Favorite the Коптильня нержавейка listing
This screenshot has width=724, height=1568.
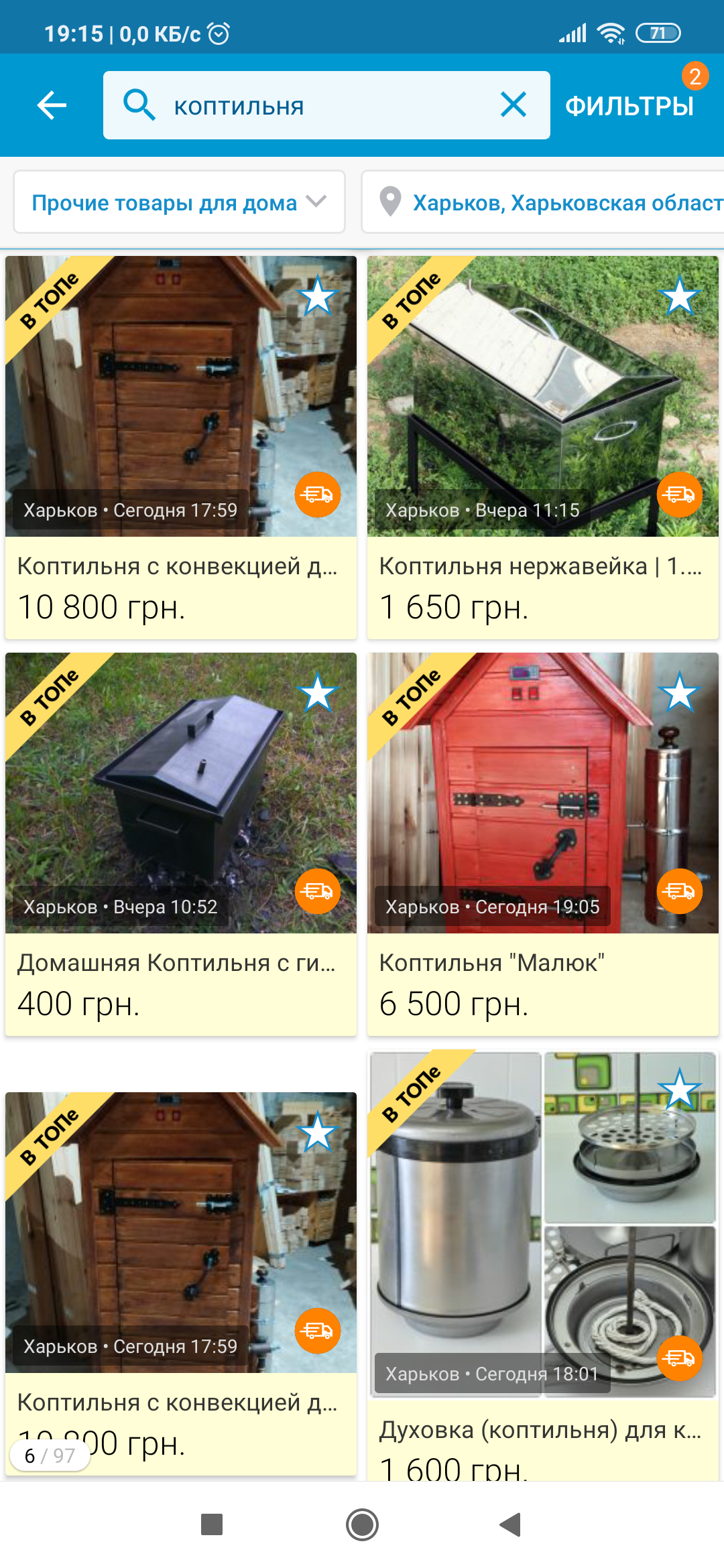click(x=679, y=296)
